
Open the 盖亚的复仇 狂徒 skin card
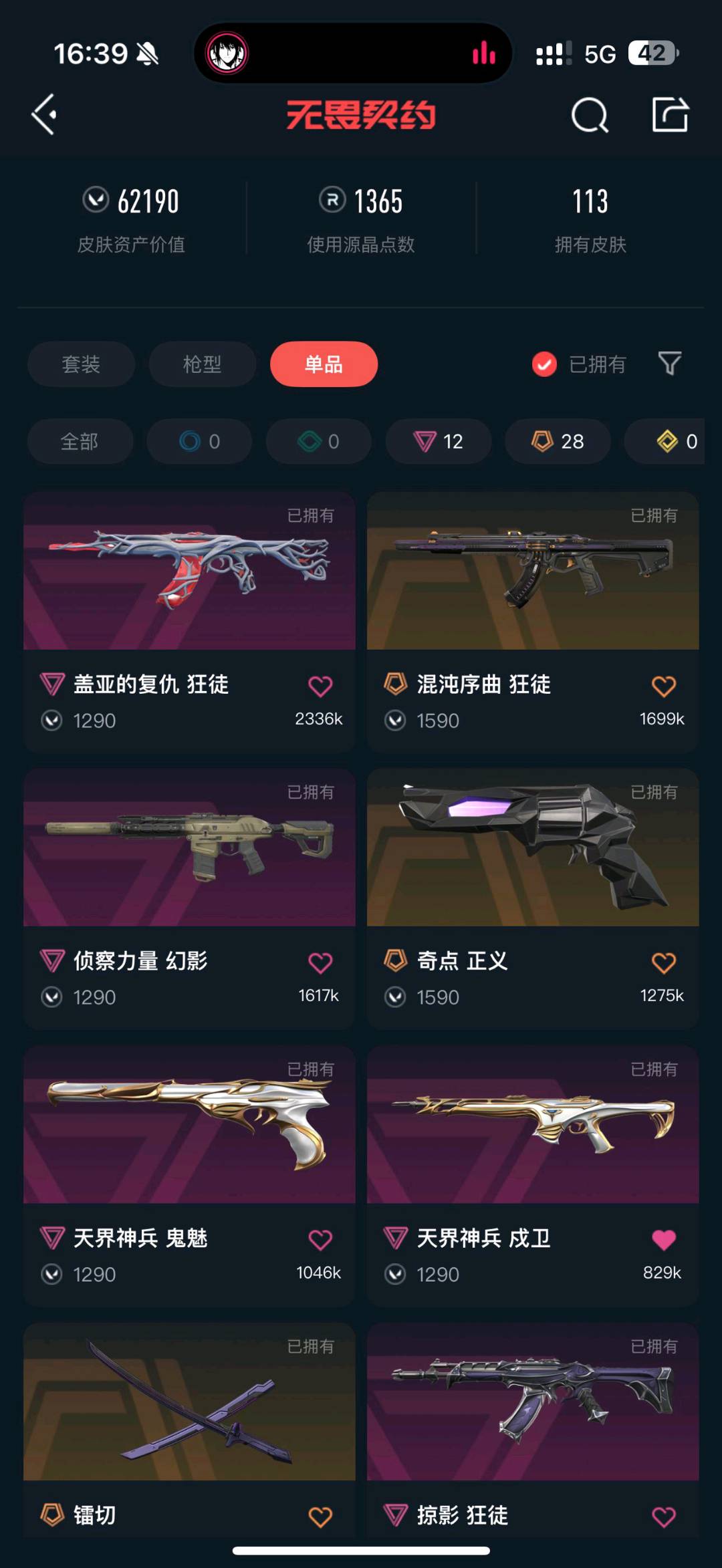pyautogui.click(x=189, y=622)
